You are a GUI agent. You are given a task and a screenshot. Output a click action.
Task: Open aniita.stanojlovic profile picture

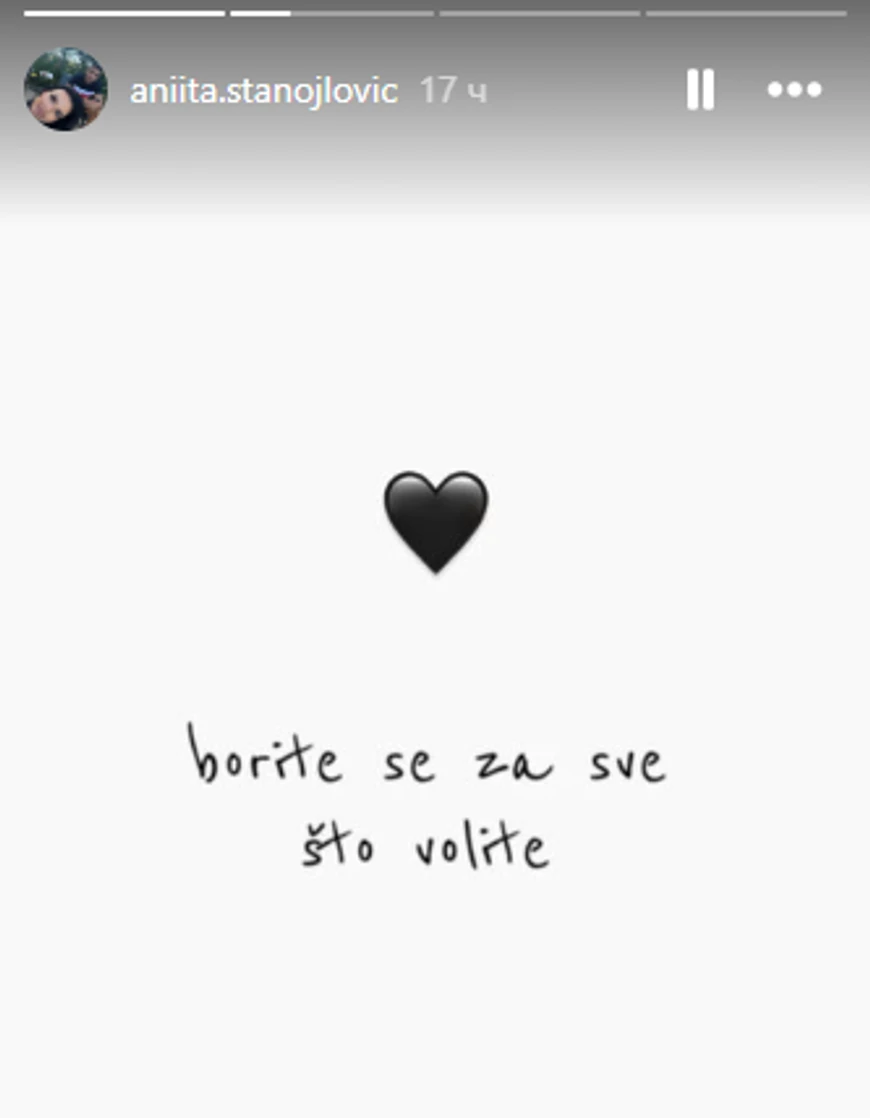coord(66,90)
